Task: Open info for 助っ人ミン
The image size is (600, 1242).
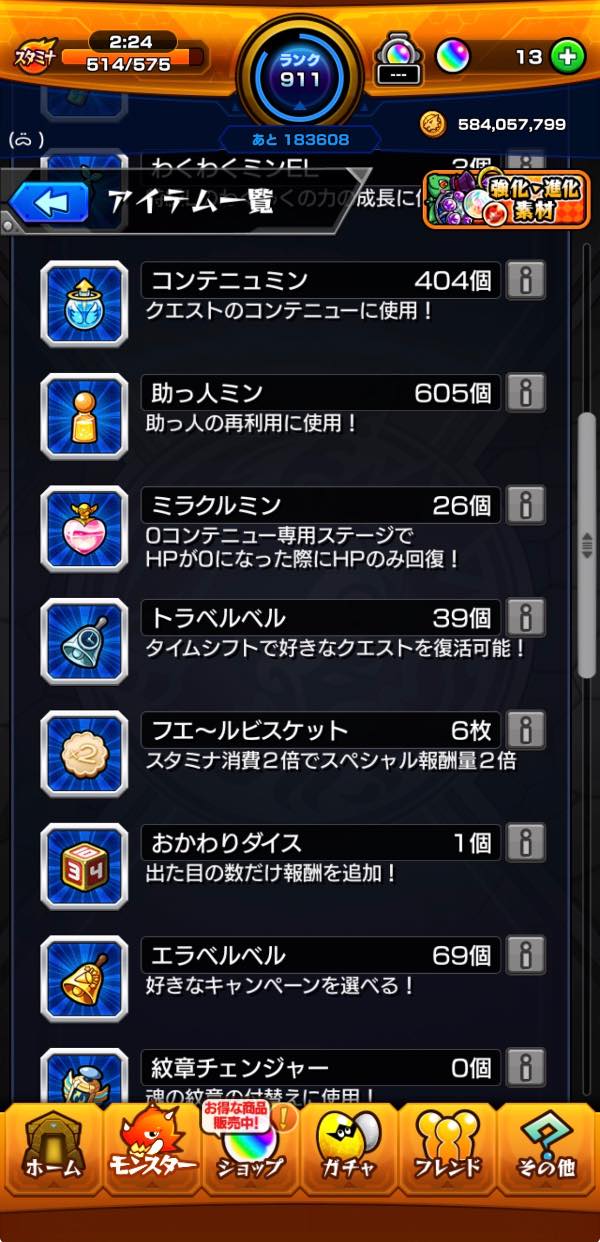Action: tap(526, 393)
